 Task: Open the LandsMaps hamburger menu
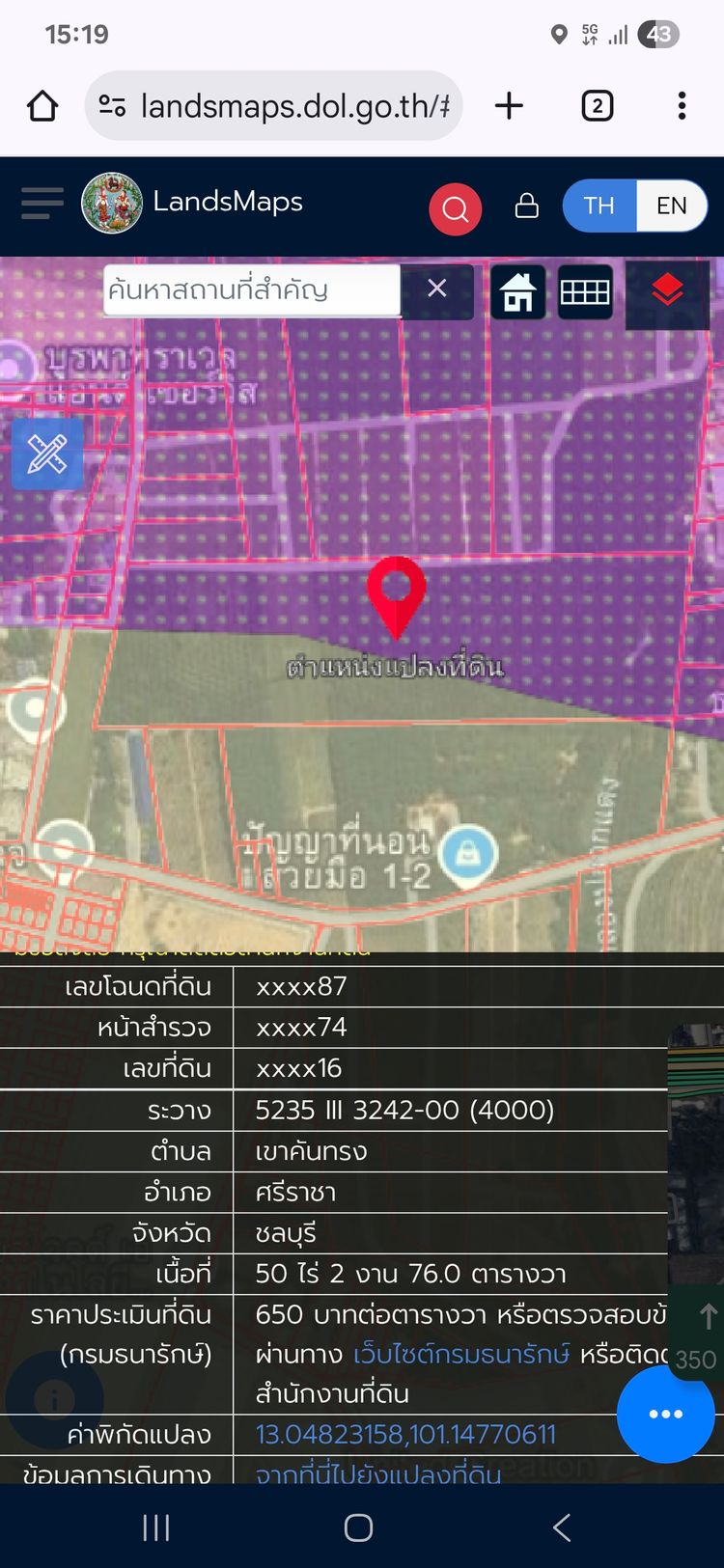pos(42,204)
